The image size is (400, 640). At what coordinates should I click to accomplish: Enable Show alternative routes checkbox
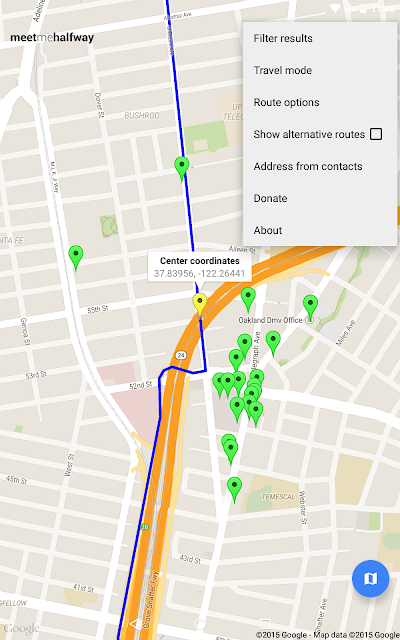tap(376, 134)
